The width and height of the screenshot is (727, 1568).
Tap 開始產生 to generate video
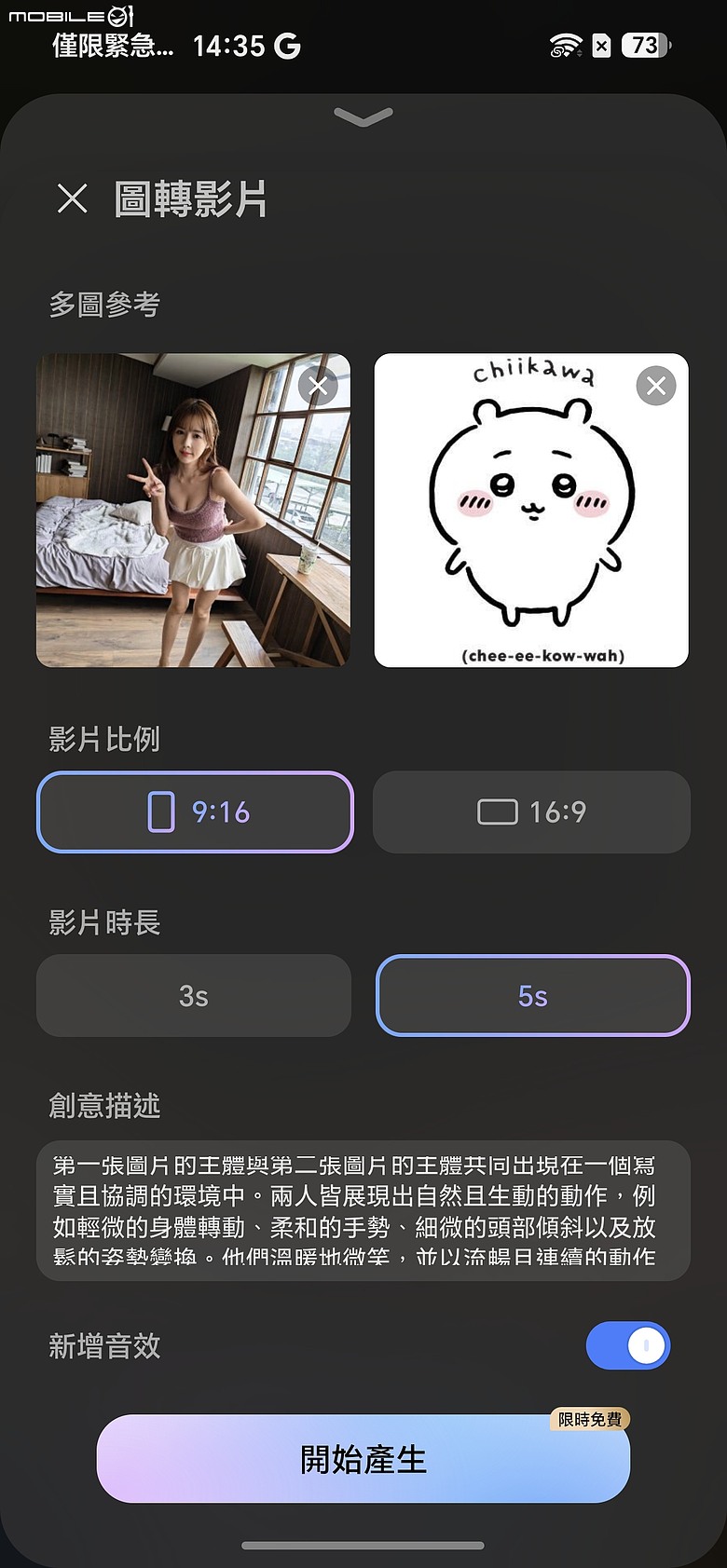click(363, 1458)
